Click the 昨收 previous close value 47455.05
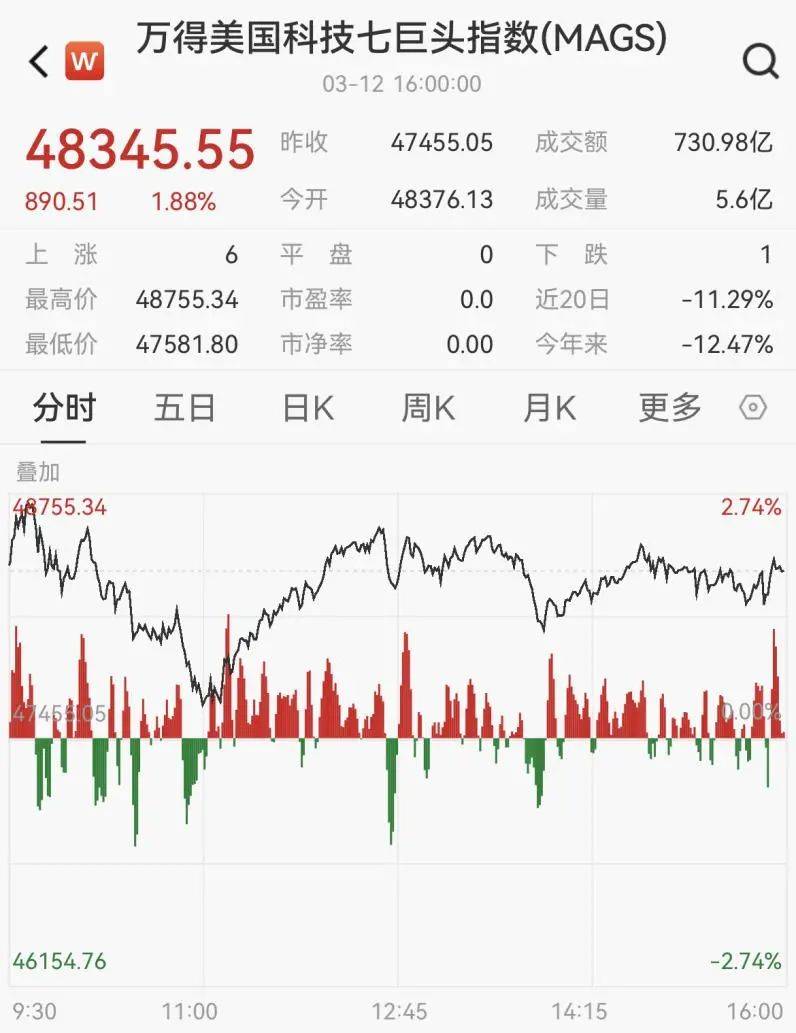This screenshot has height=1033, width=796. [441, 143]
